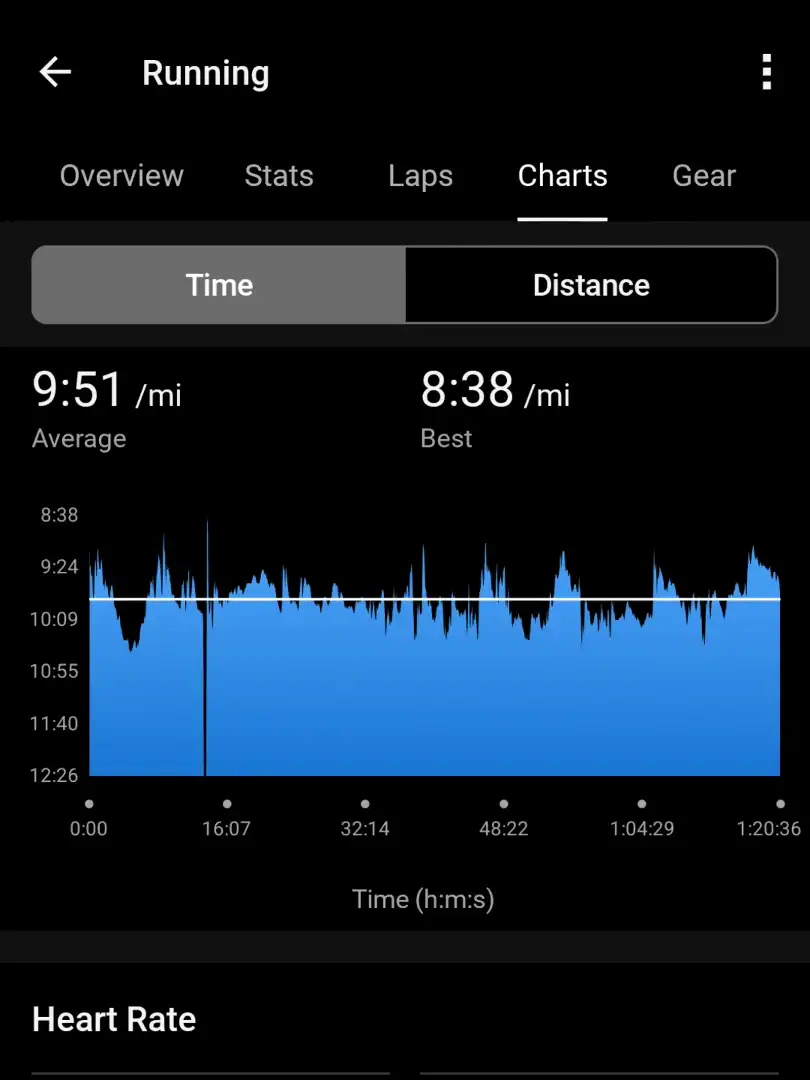Show the Gear tab
Image resolution: width=810 pixels, height=1080 pixels.
tap(704, 176)
